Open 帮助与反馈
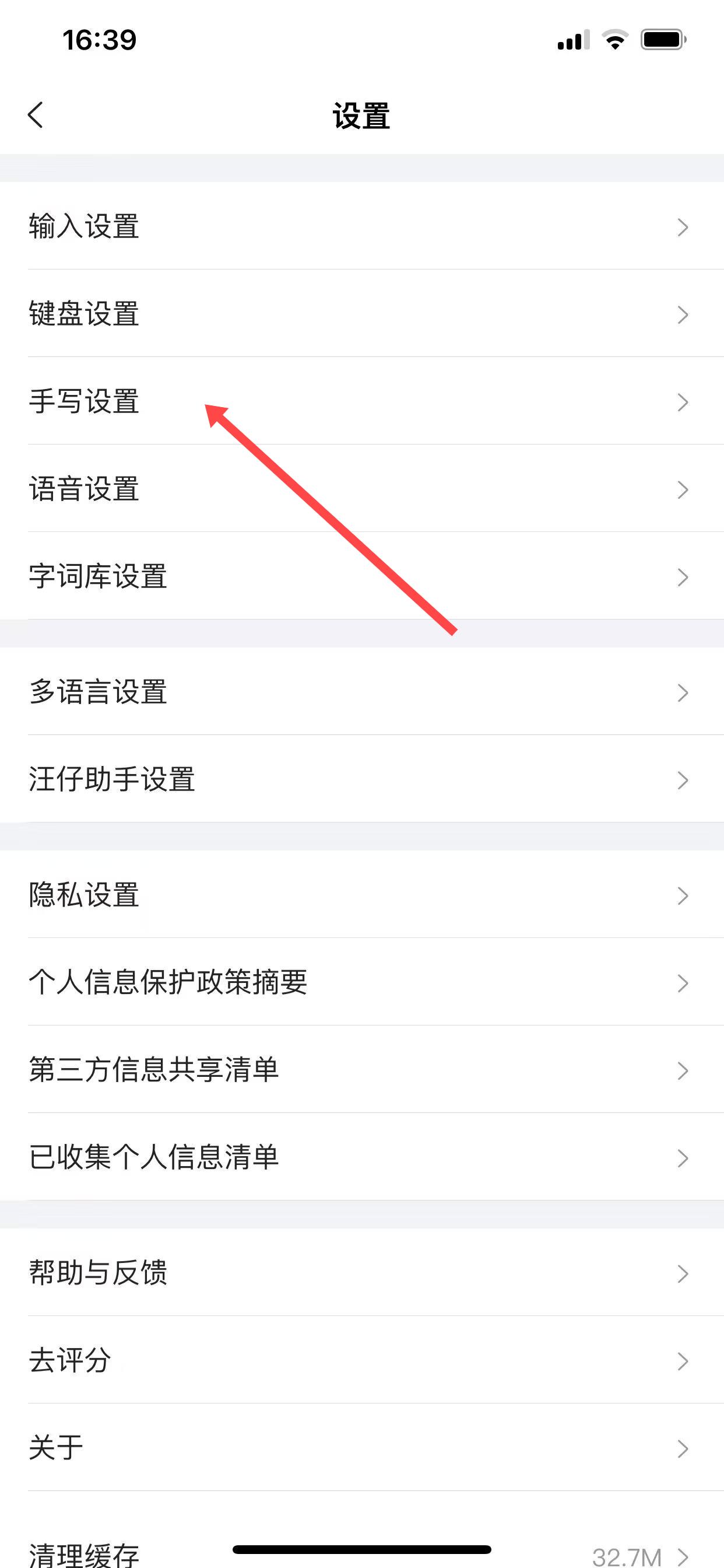This screenshot has height=1568, width=724. pos(362,1273)
